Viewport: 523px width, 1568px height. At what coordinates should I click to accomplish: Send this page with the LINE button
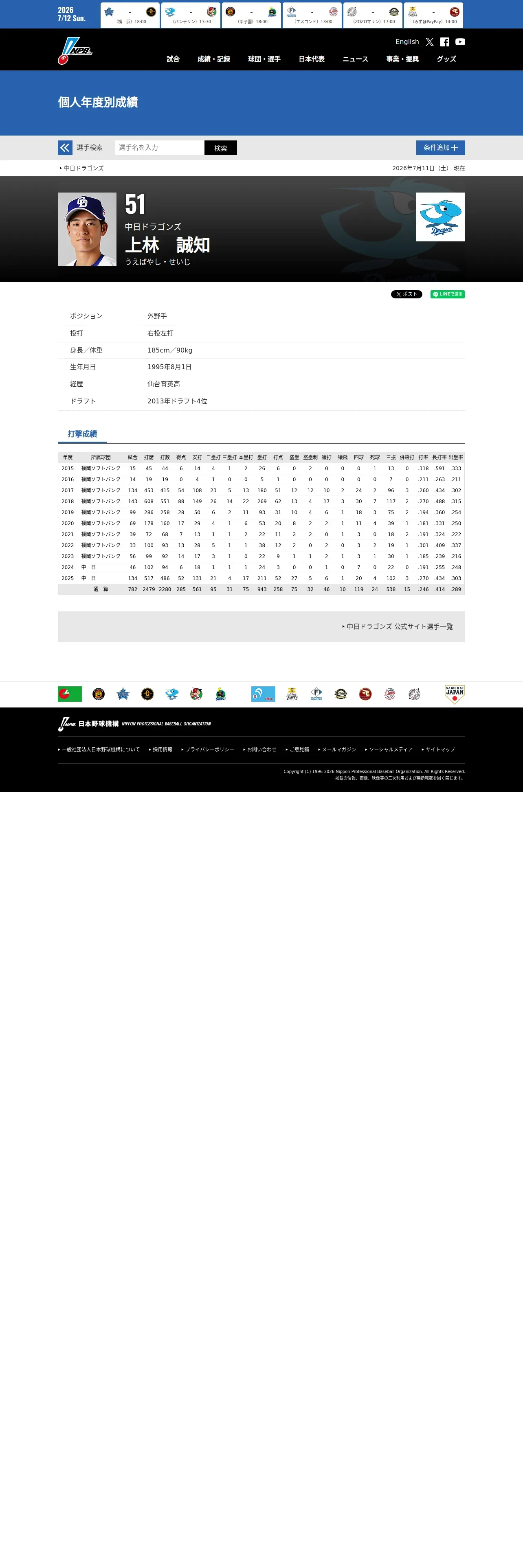(448, 294)
